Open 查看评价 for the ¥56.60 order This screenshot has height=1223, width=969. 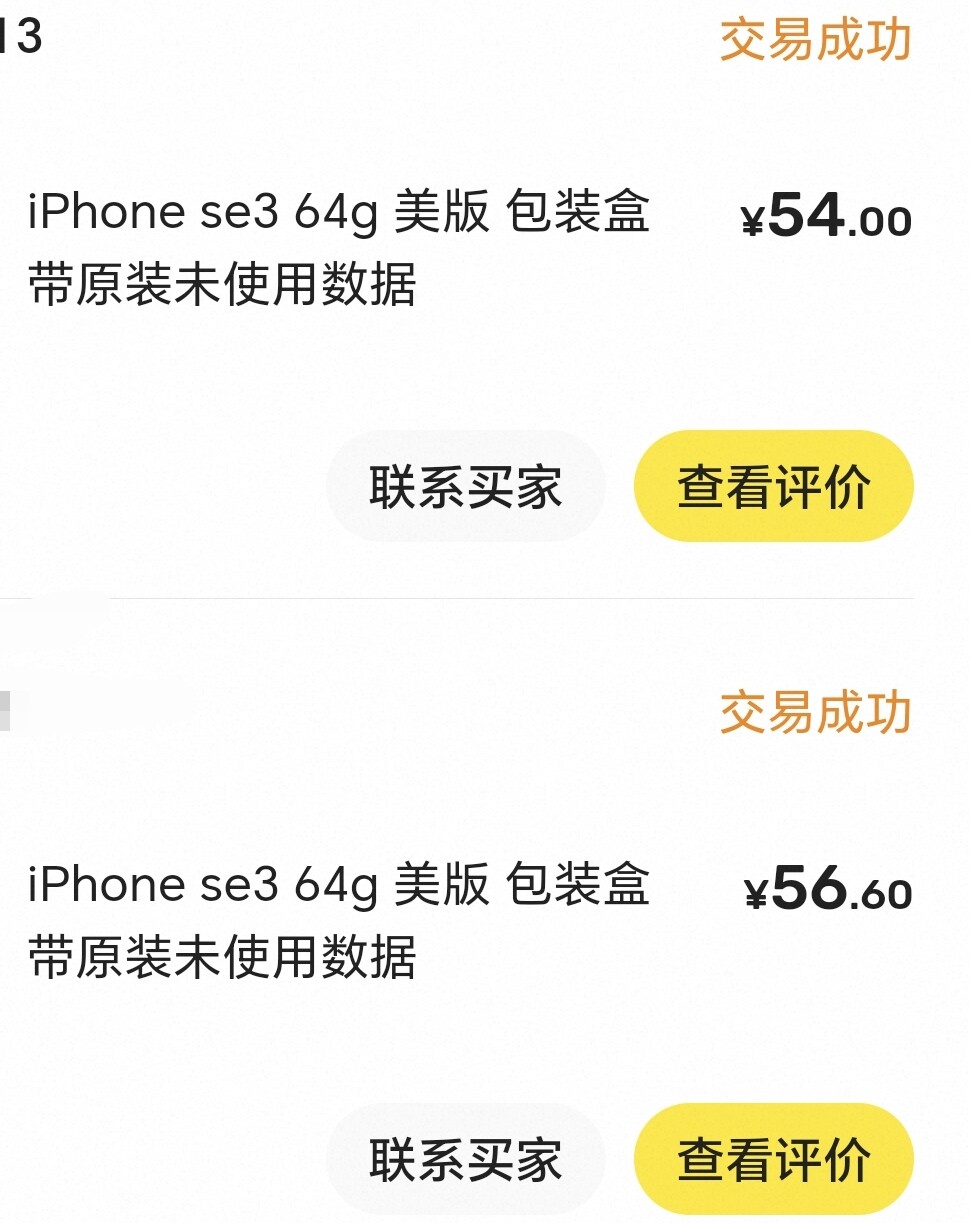pos(773,1159)
